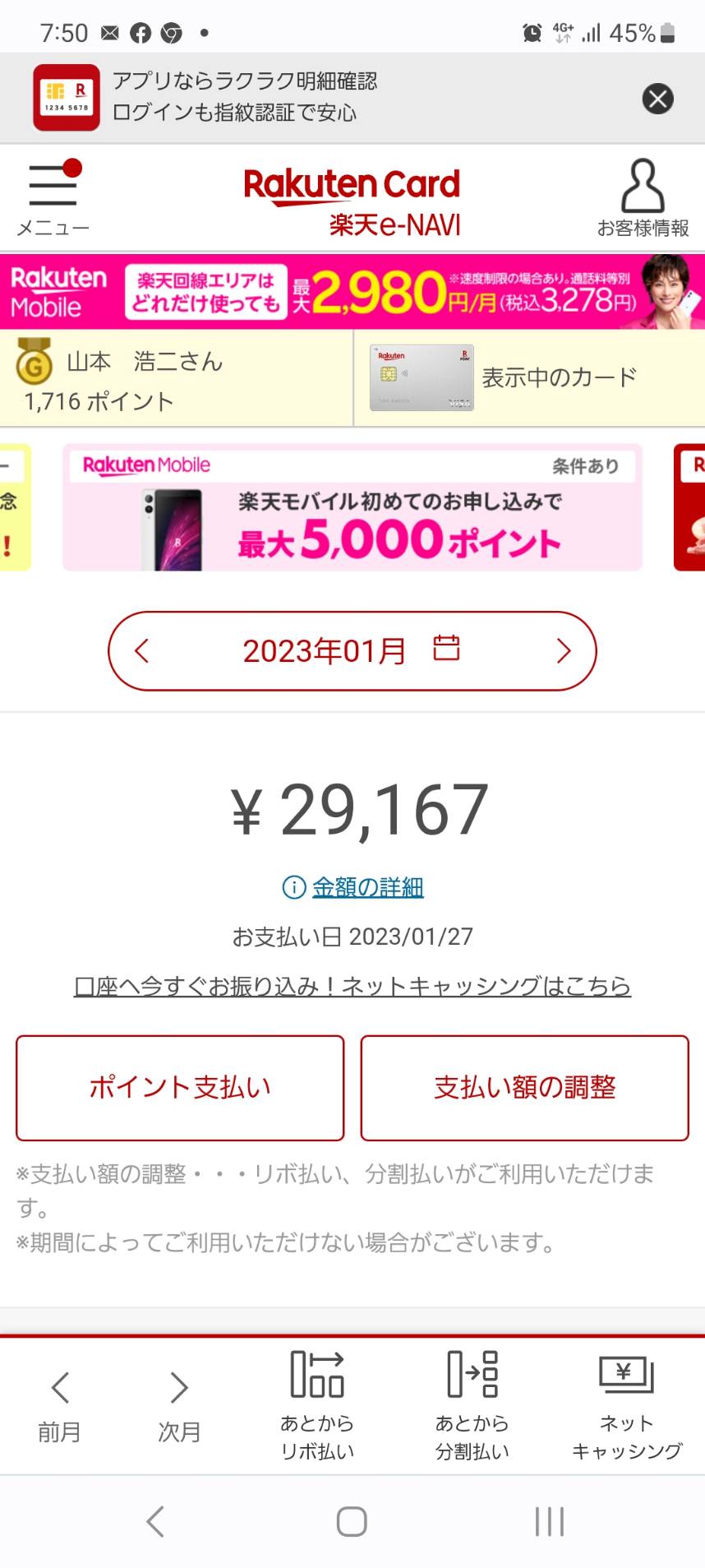
Task: Tap the system back button
Action: 155,1521
